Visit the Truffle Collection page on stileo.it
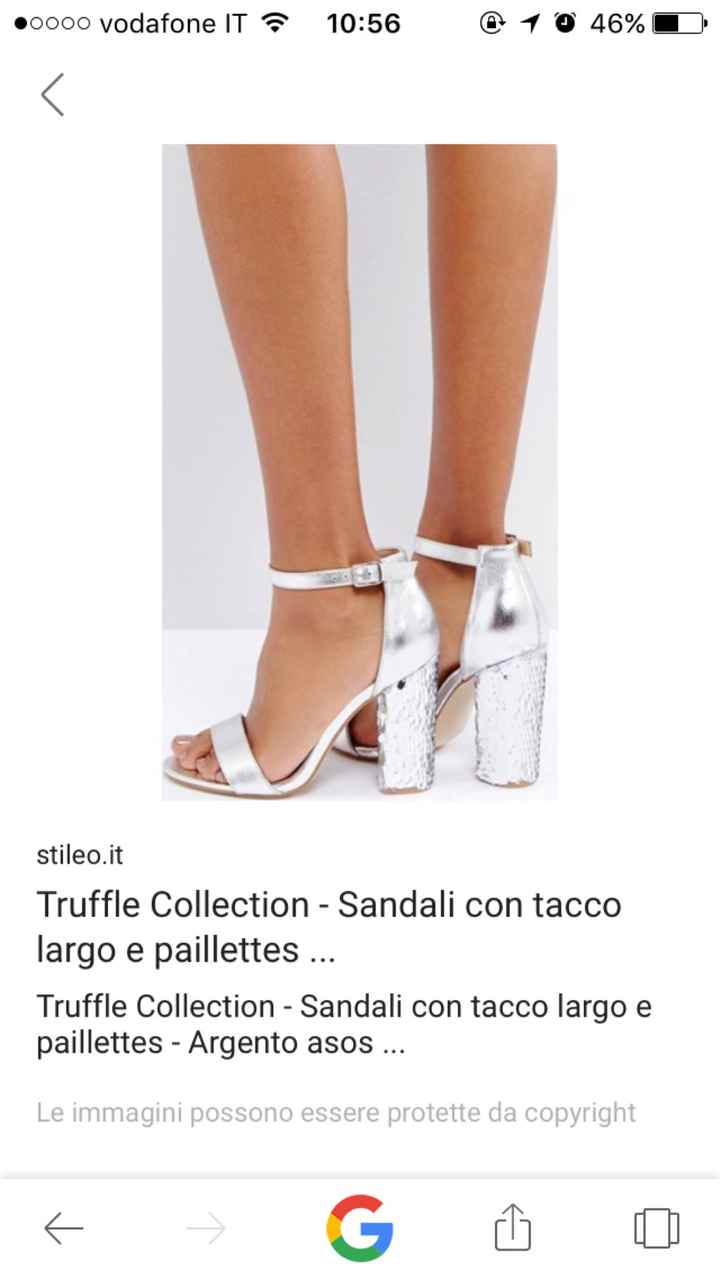Screen dimensions: 720x1277 (x=329, y=926)
